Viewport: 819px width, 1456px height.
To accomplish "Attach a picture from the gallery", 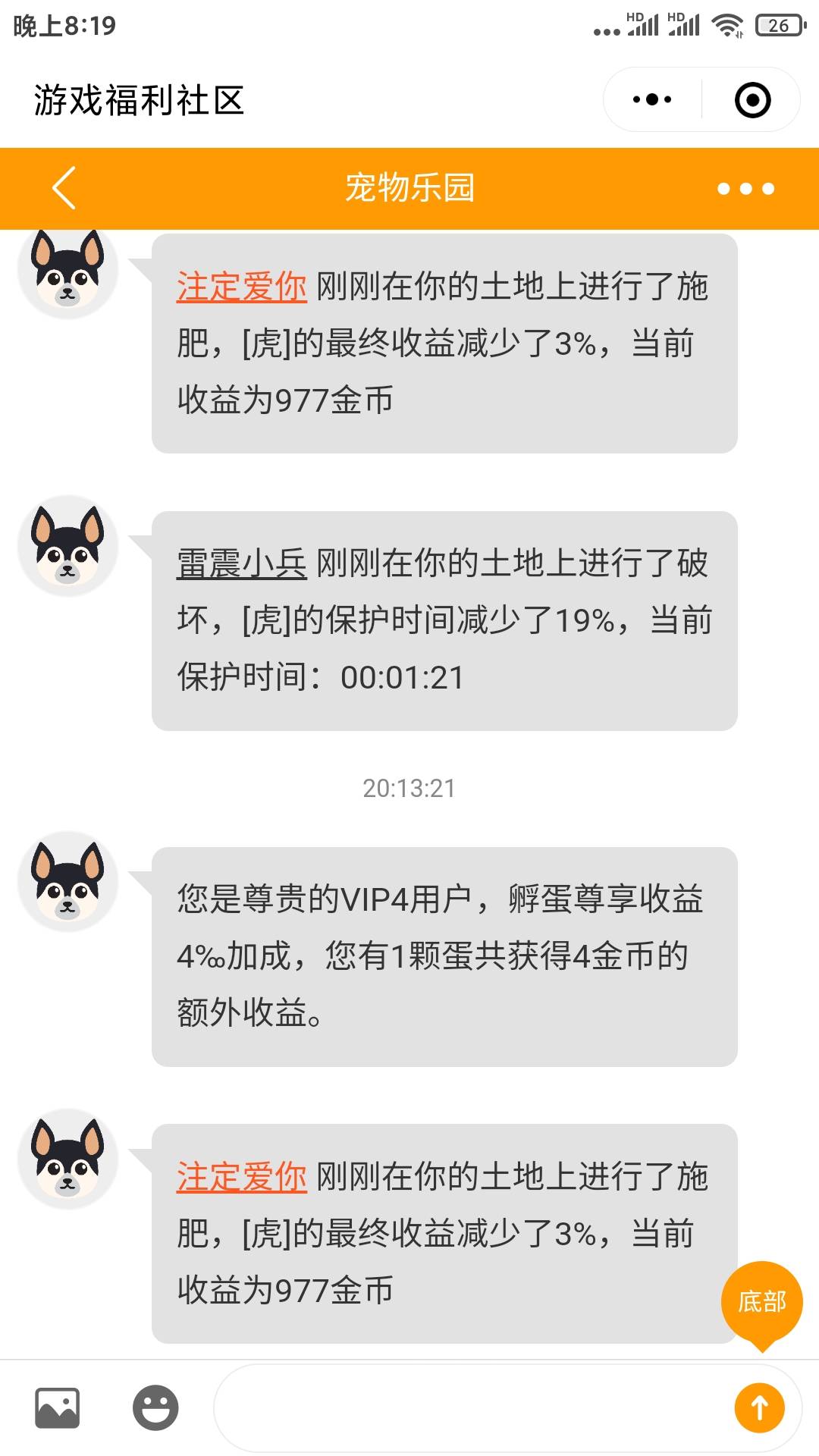I will [x=58, y=1408].
